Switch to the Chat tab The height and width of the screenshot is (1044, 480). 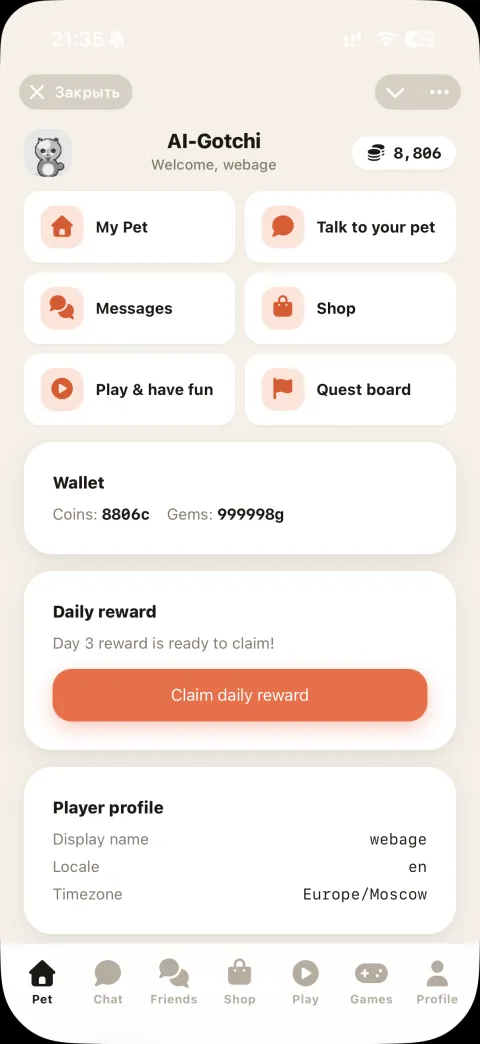click(x=108, y=982)
